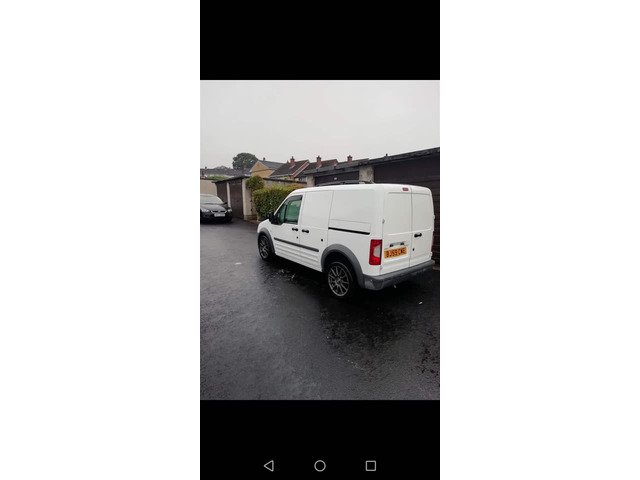Go back using the navigation bar

coord(268,465)
